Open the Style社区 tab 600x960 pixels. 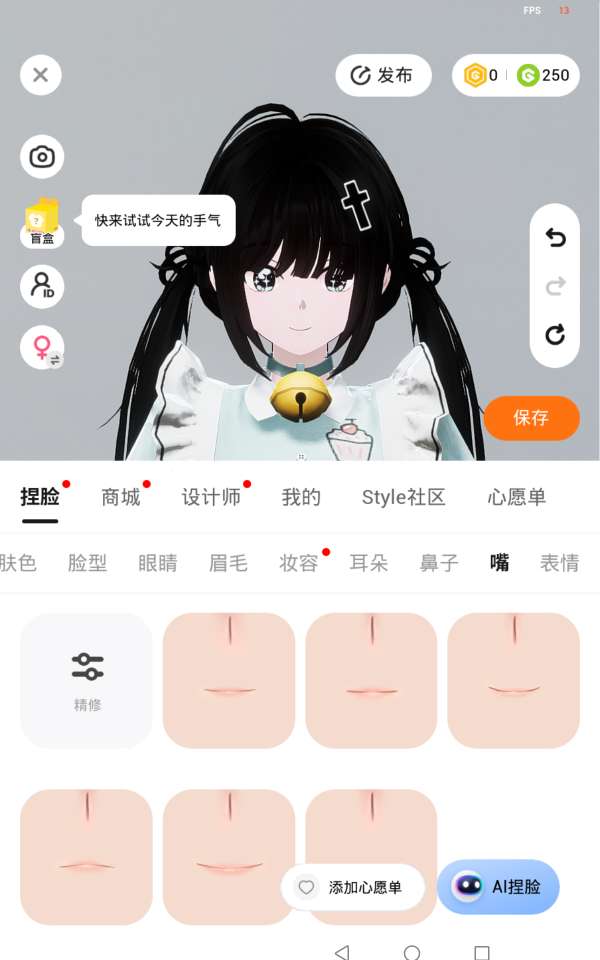[403, 497]
